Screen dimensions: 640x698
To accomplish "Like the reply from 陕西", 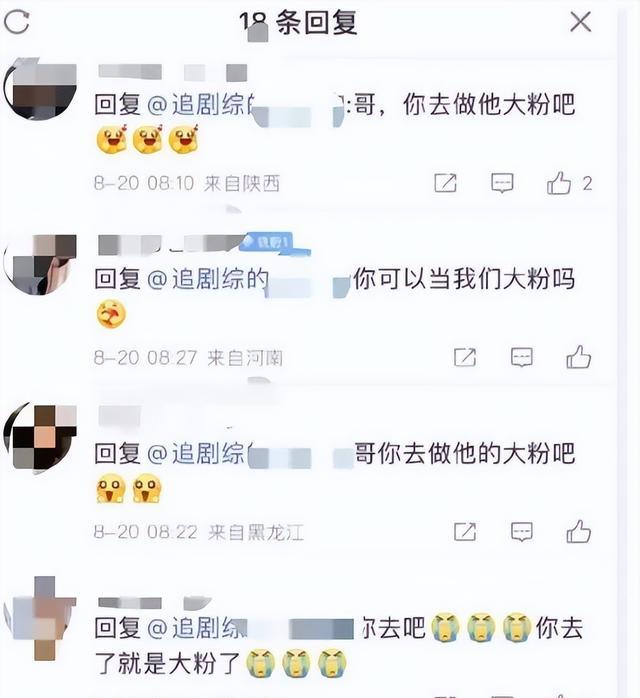I will 560,183.
